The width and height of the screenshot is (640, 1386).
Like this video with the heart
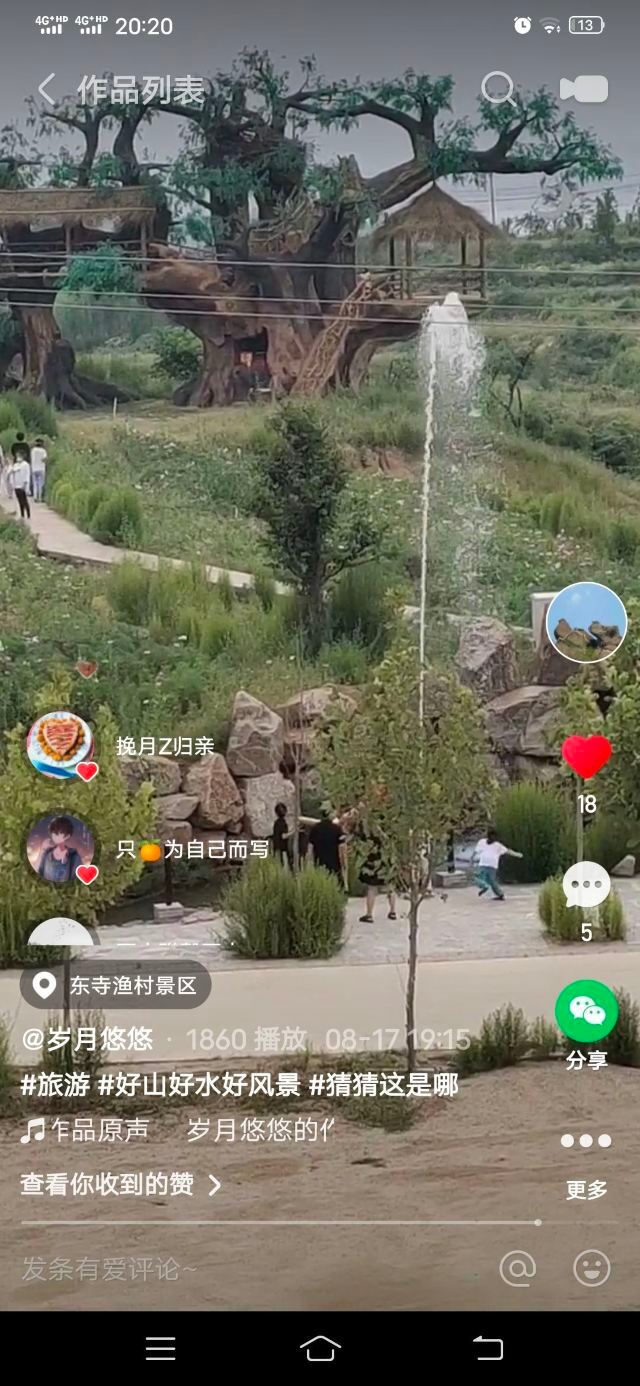[x=586, y=756]
